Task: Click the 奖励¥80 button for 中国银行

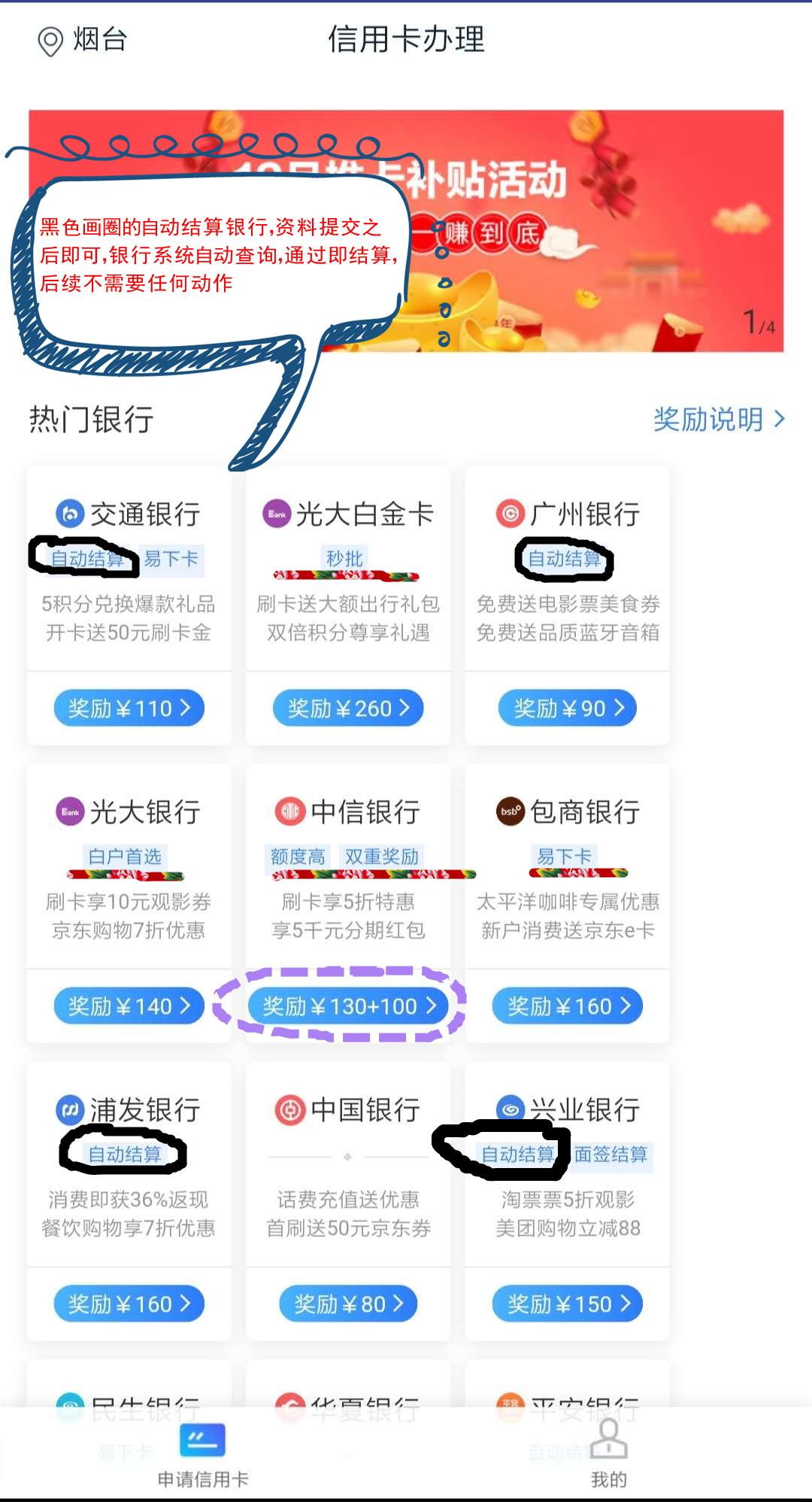Action: click(x=347, y=1303)
